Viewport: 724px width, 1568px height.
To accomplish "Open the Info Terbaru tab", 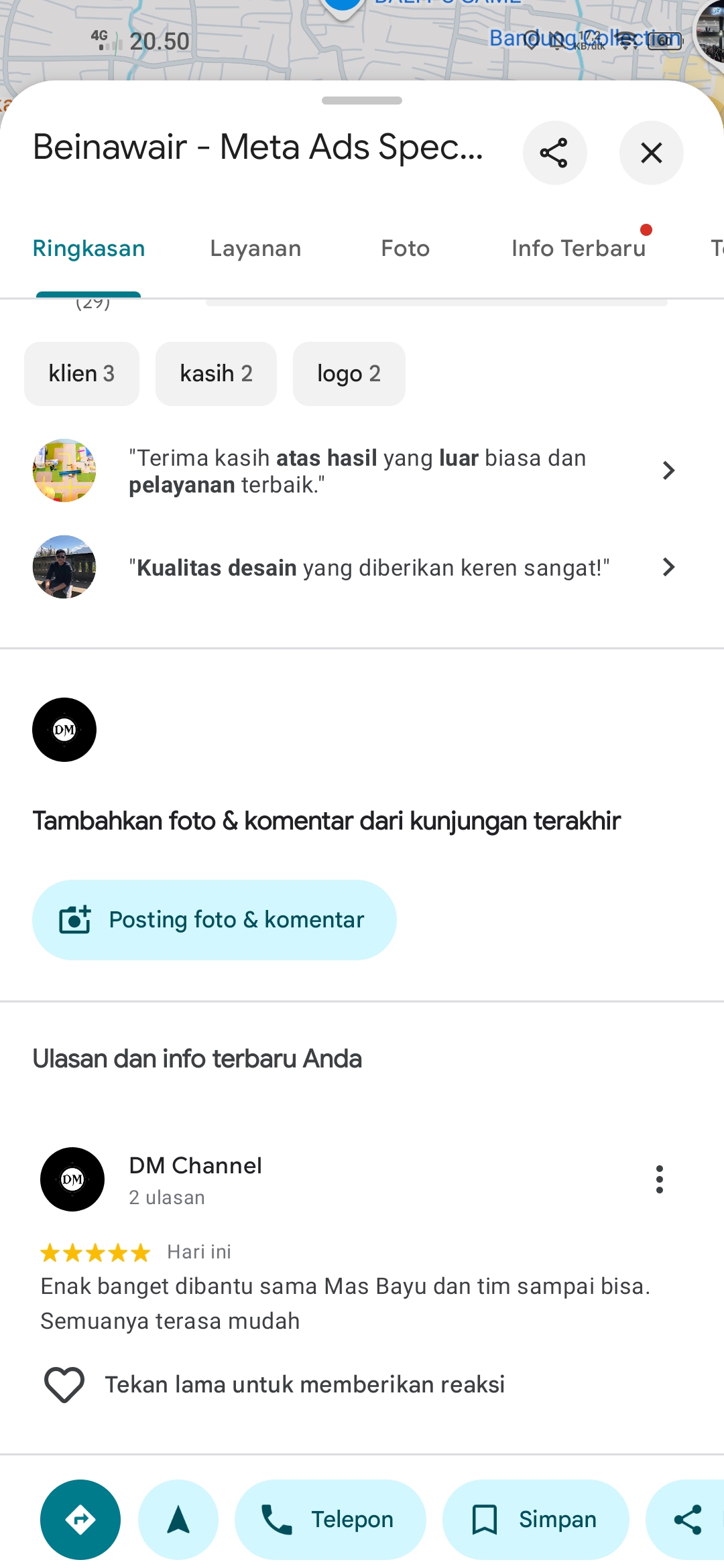I will [x=579, y=249].
